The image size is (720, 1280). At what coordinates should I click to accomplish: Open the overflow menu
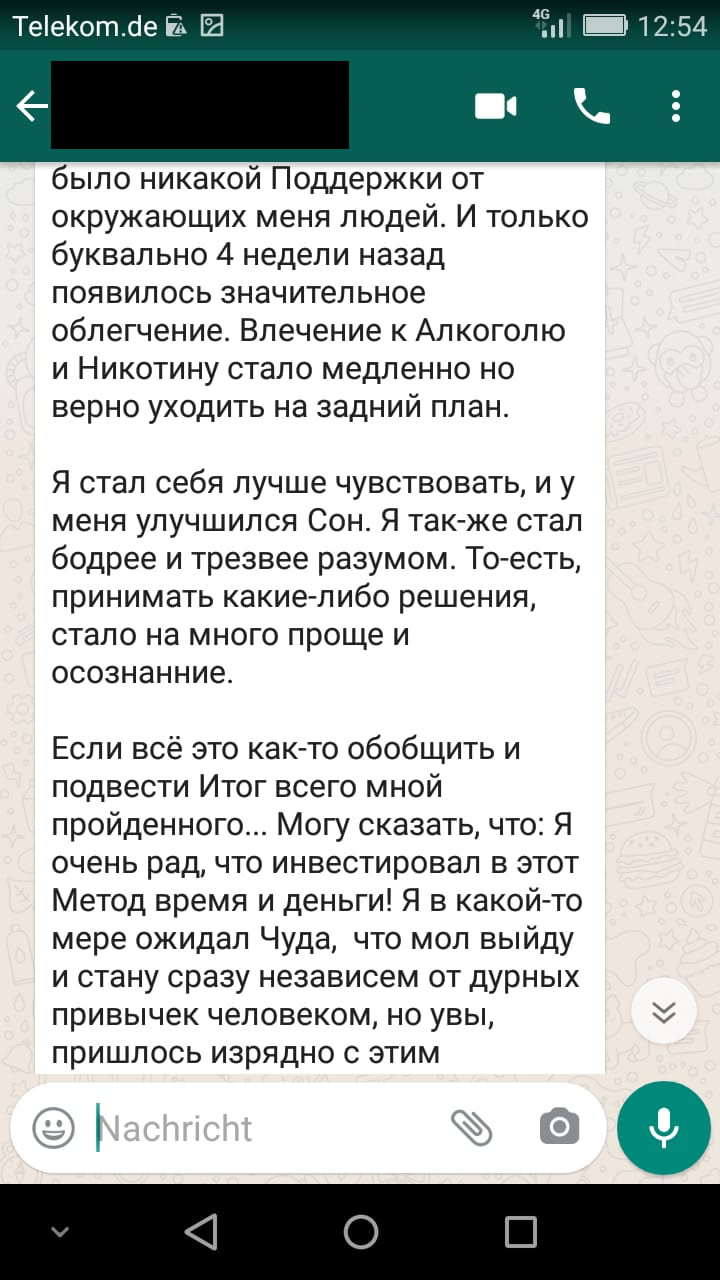677,106
